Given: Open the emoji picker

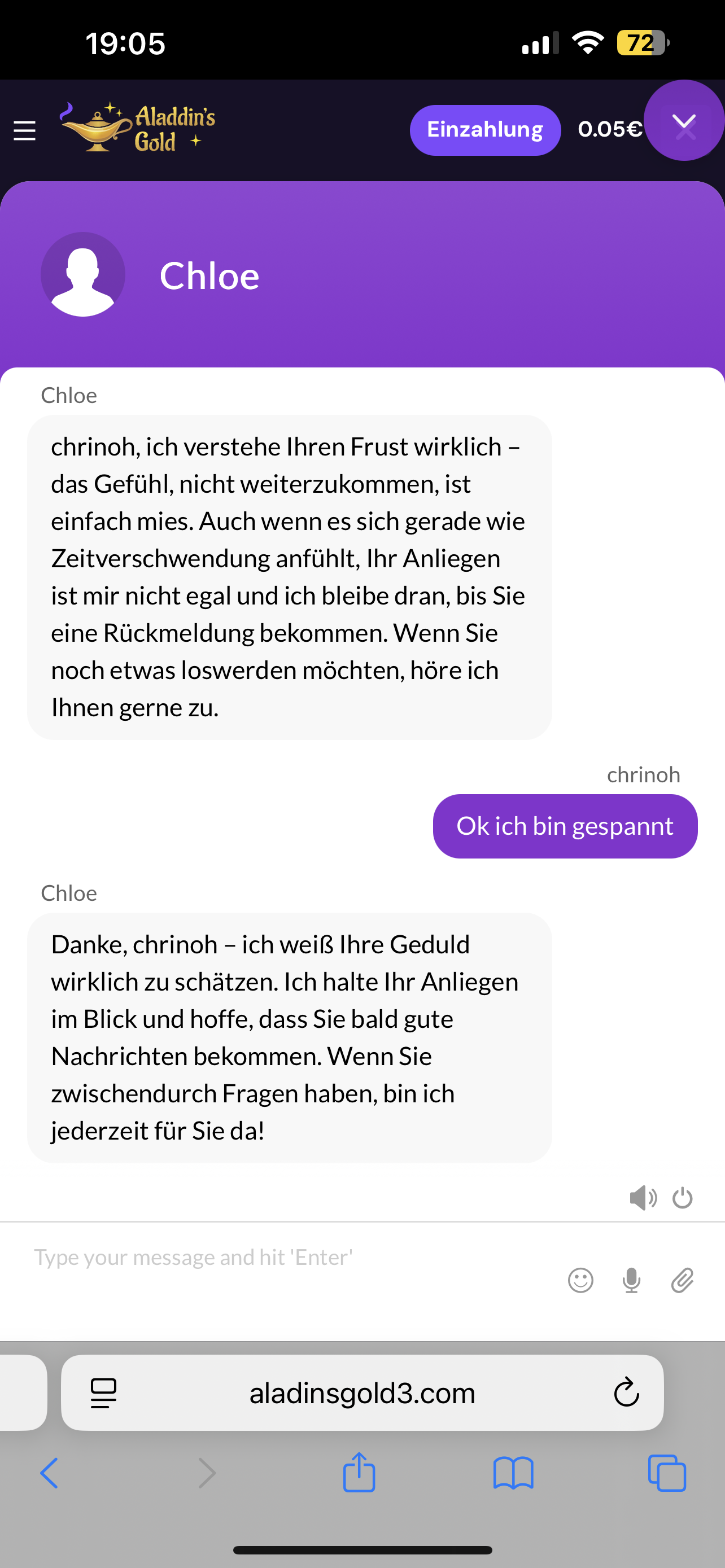Looking at the screenshot, I should point(580,1280).
